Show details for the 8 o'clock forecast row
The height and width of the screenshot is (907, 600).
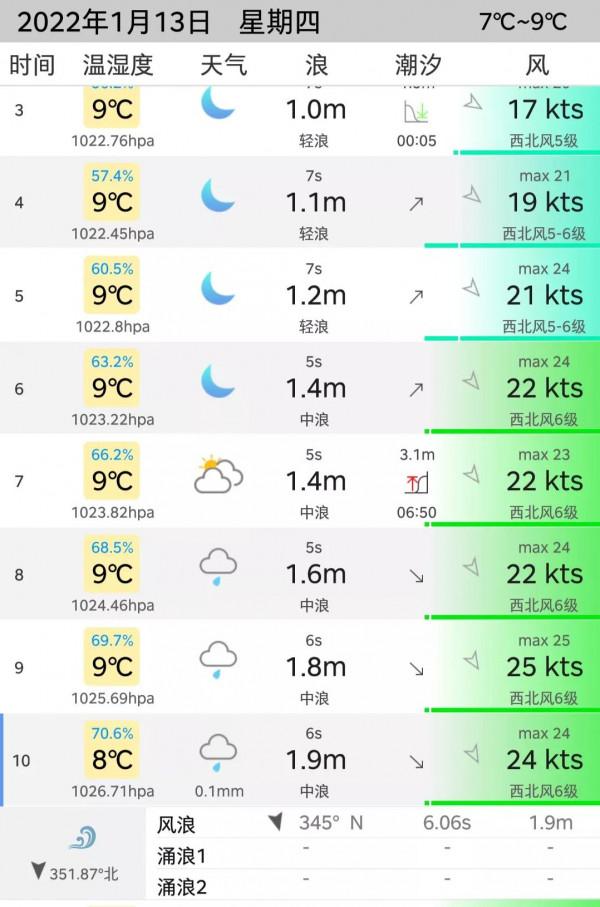[300, 574]
